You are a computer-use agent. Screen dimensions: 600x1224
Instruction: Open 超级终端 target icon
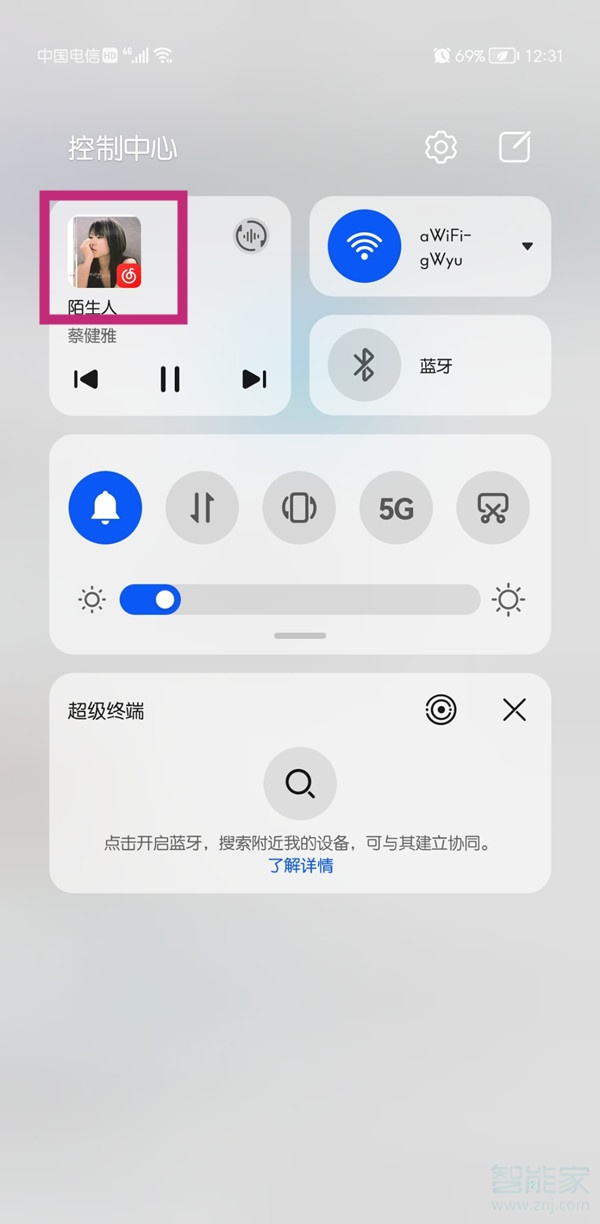440,710
